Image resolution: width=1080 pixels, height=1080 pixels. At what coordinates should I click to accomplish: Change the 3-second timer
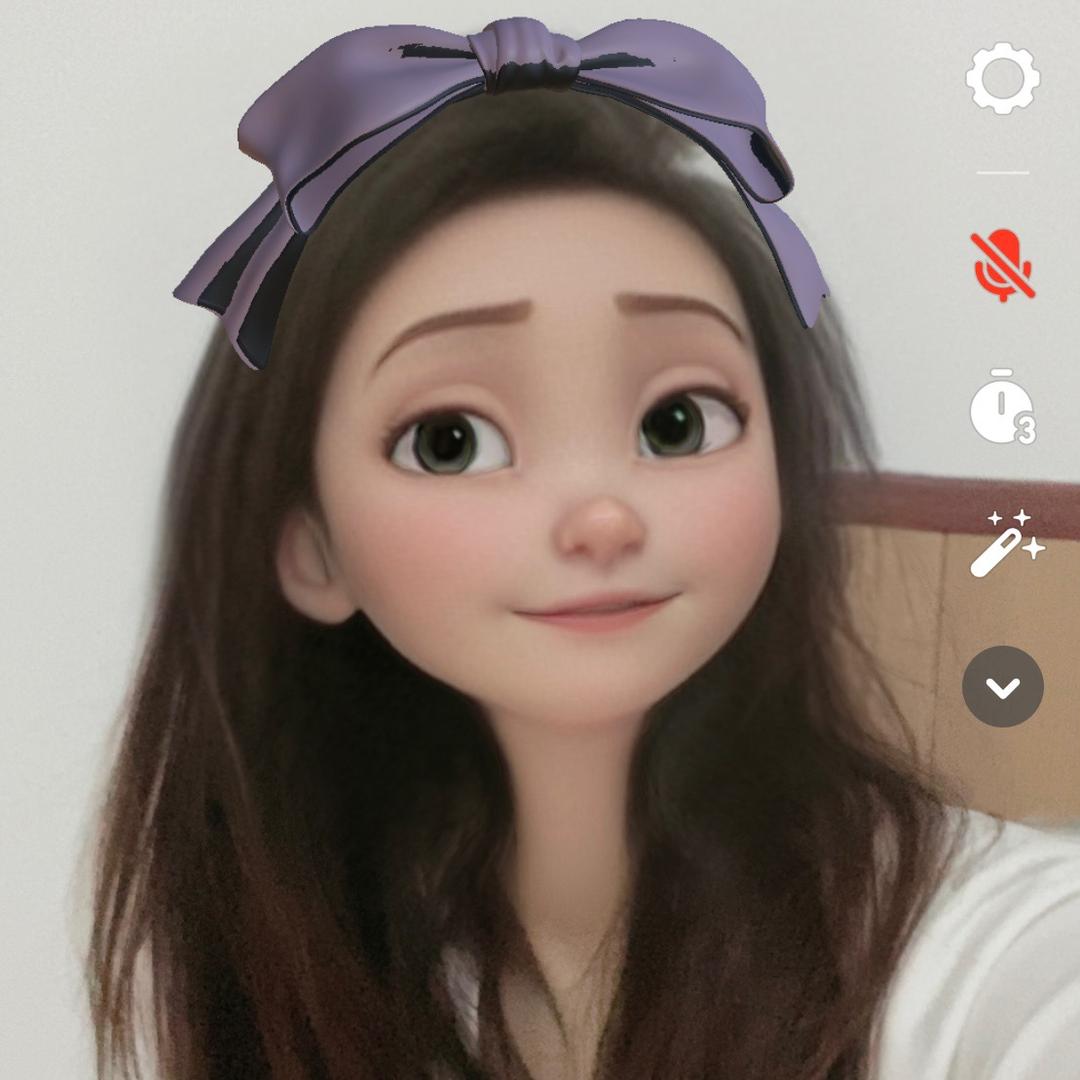pyautogui.click(x=1002, y=407)
